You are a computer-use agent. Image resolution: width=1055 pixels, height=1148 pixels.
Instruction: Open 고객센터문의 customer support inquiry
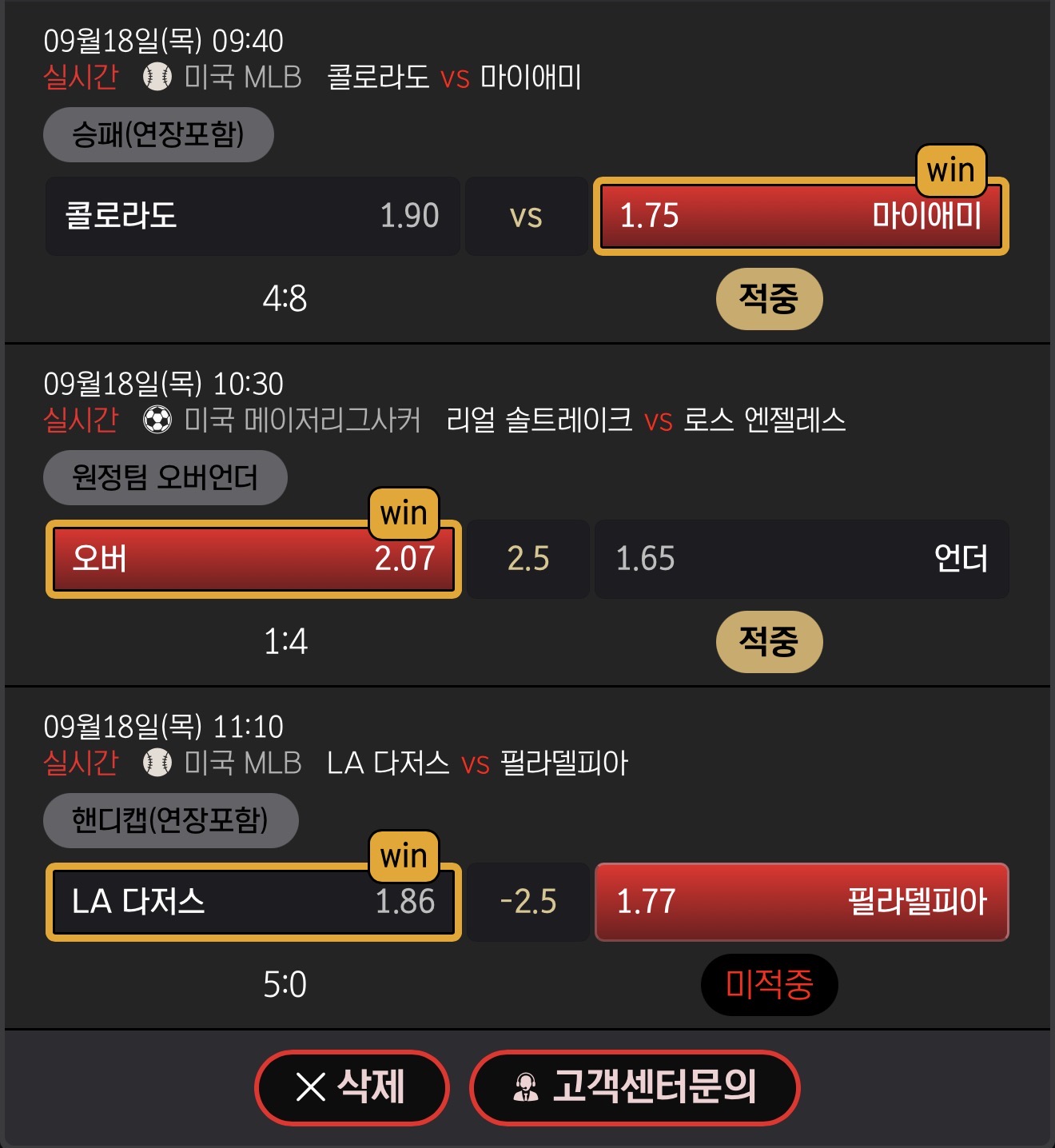coord(635,1087)
